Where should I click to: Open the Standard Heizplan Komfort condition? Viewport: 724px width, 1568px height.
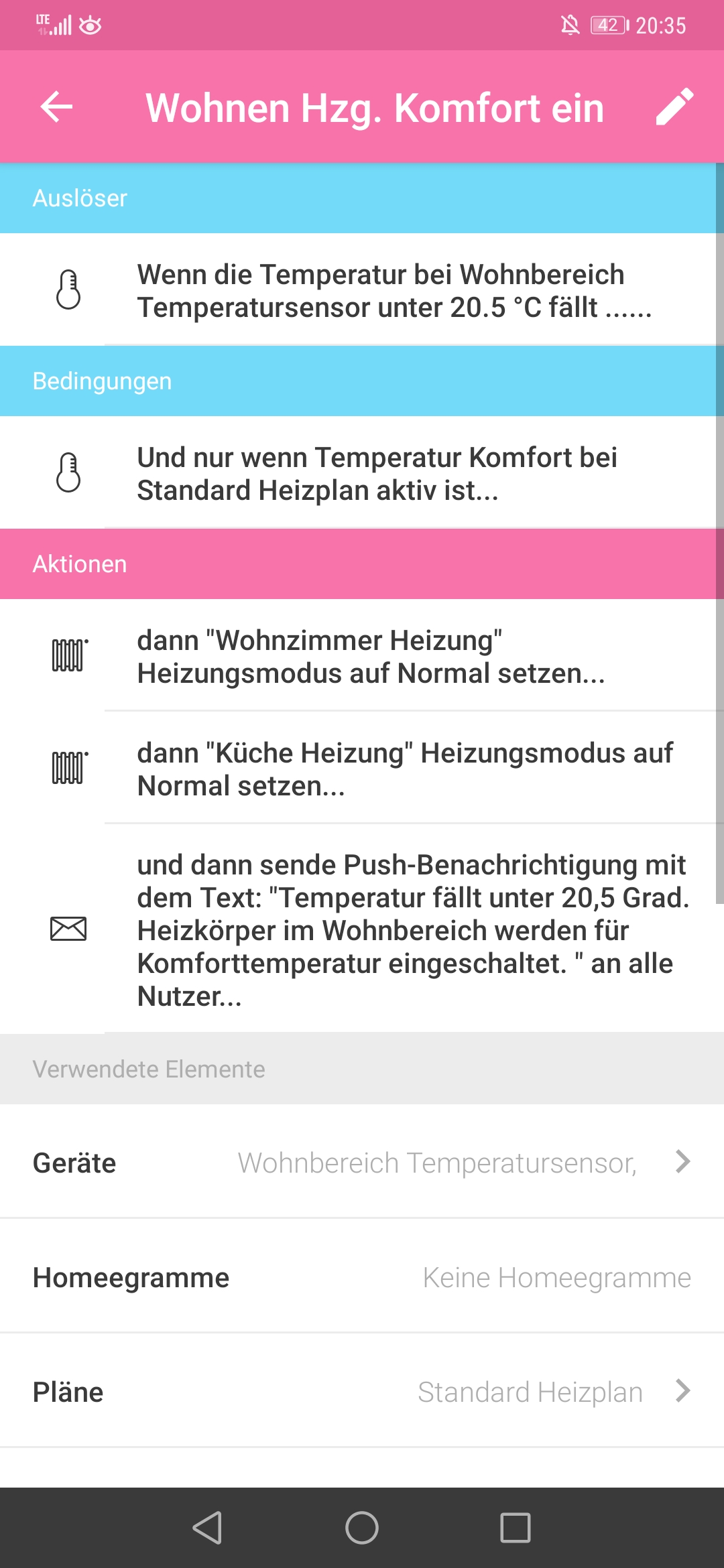(x=362, y=472)
